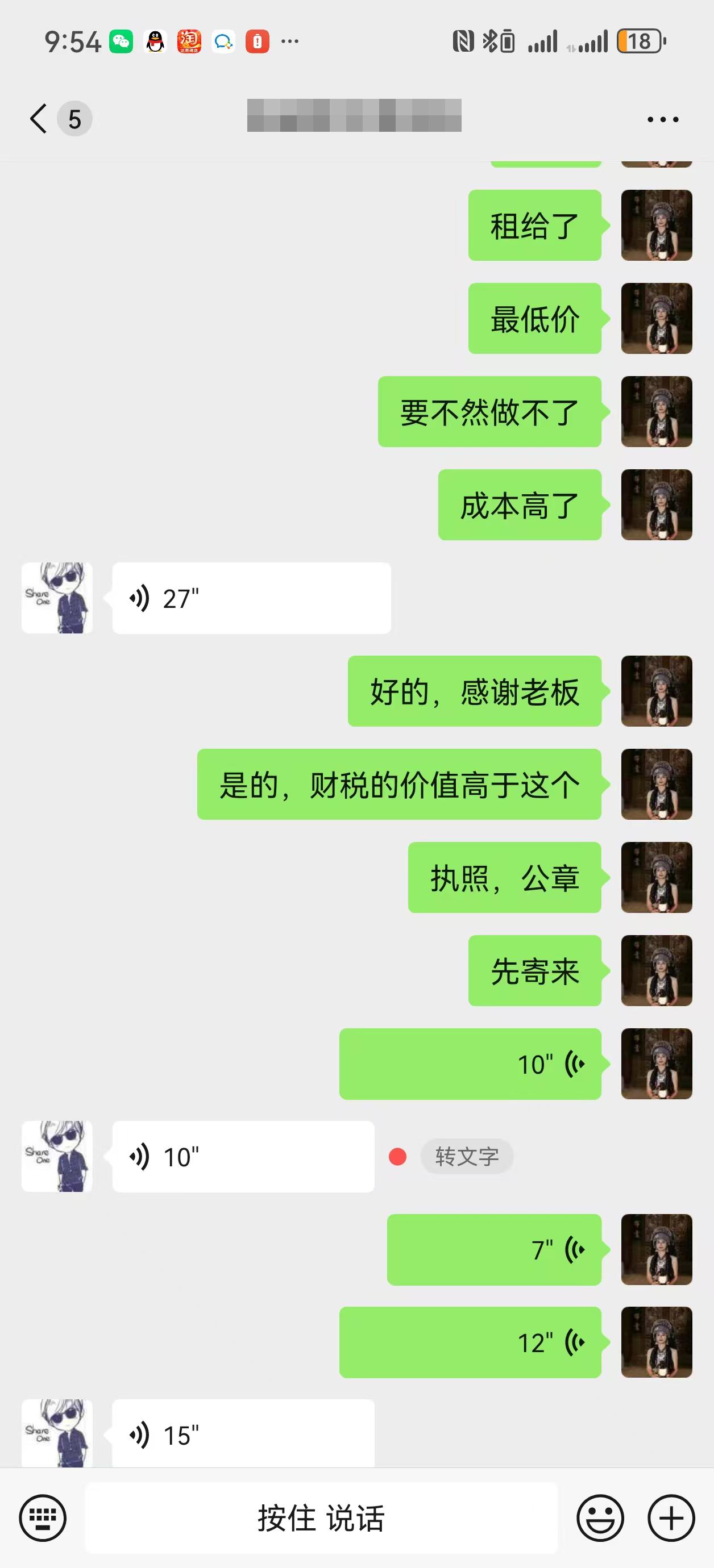Open the plus attachment menu
This screenshot has width=714, height=1568.
click(671, 1518)
